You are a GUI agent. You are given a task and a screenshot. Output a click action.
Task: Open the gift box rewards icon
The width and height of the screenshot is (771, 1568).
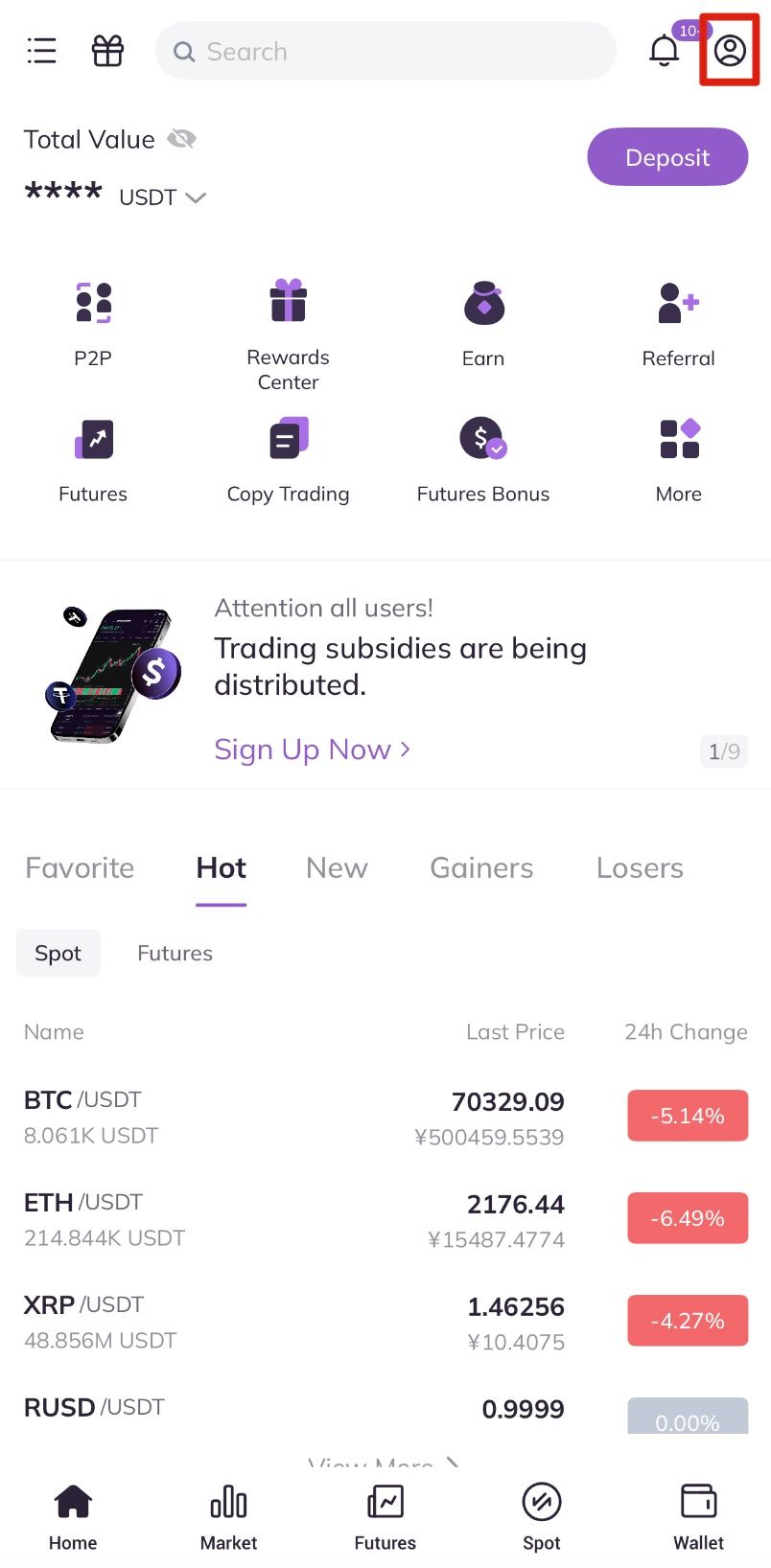click(107, 51)
